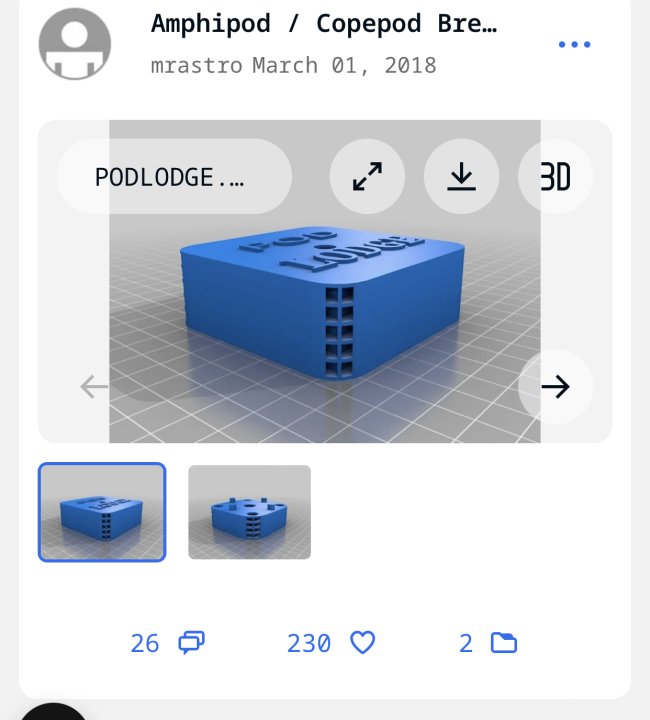Open mrastro's profile avatar
Viewport: 650px width, 720px height.
pos(76,42)
